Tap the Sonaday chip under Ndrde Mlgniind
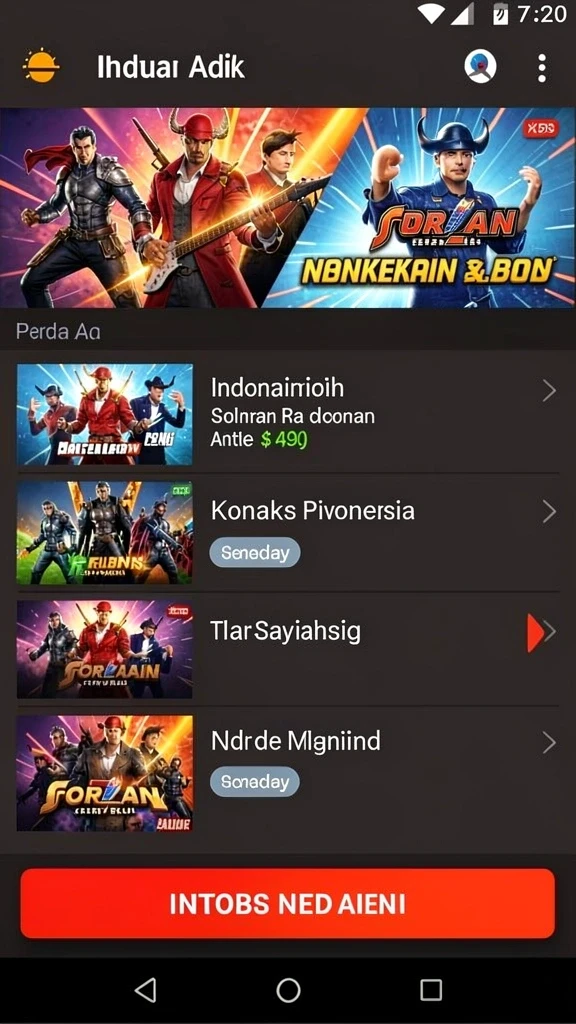This screenshot has width=576, height=1024. [x=255, y=782]
